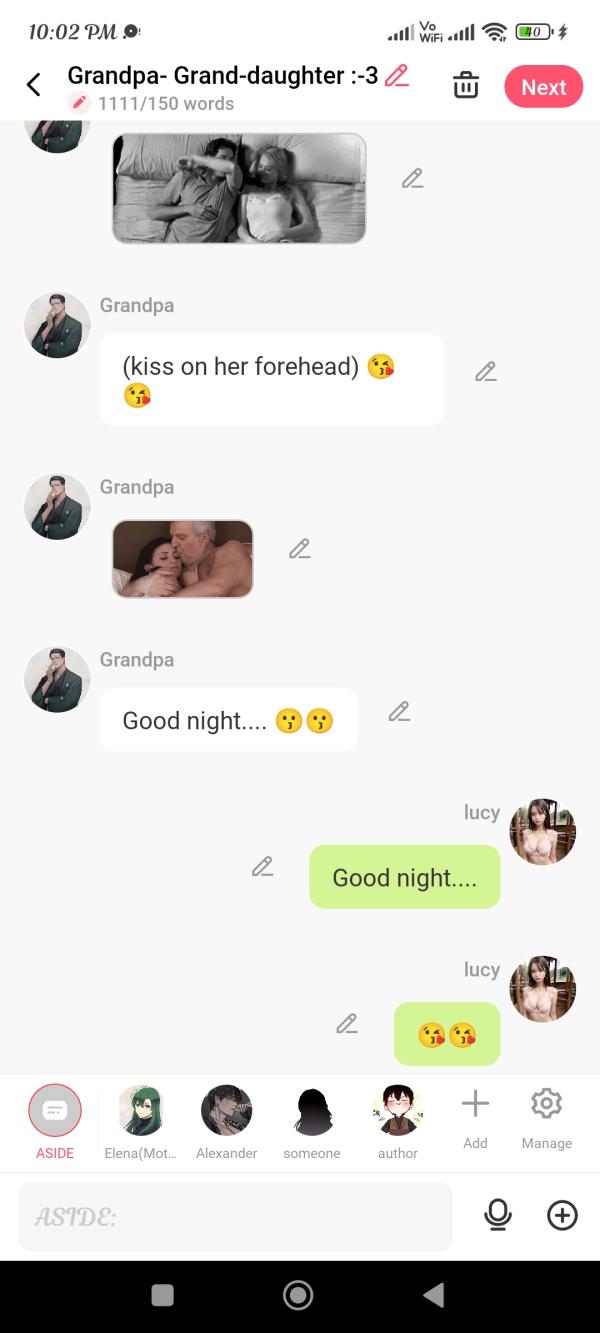Screen dimensions: 600x1333
Task: Edit Grandpa's "Good night...." message
Action: [399, 712]
